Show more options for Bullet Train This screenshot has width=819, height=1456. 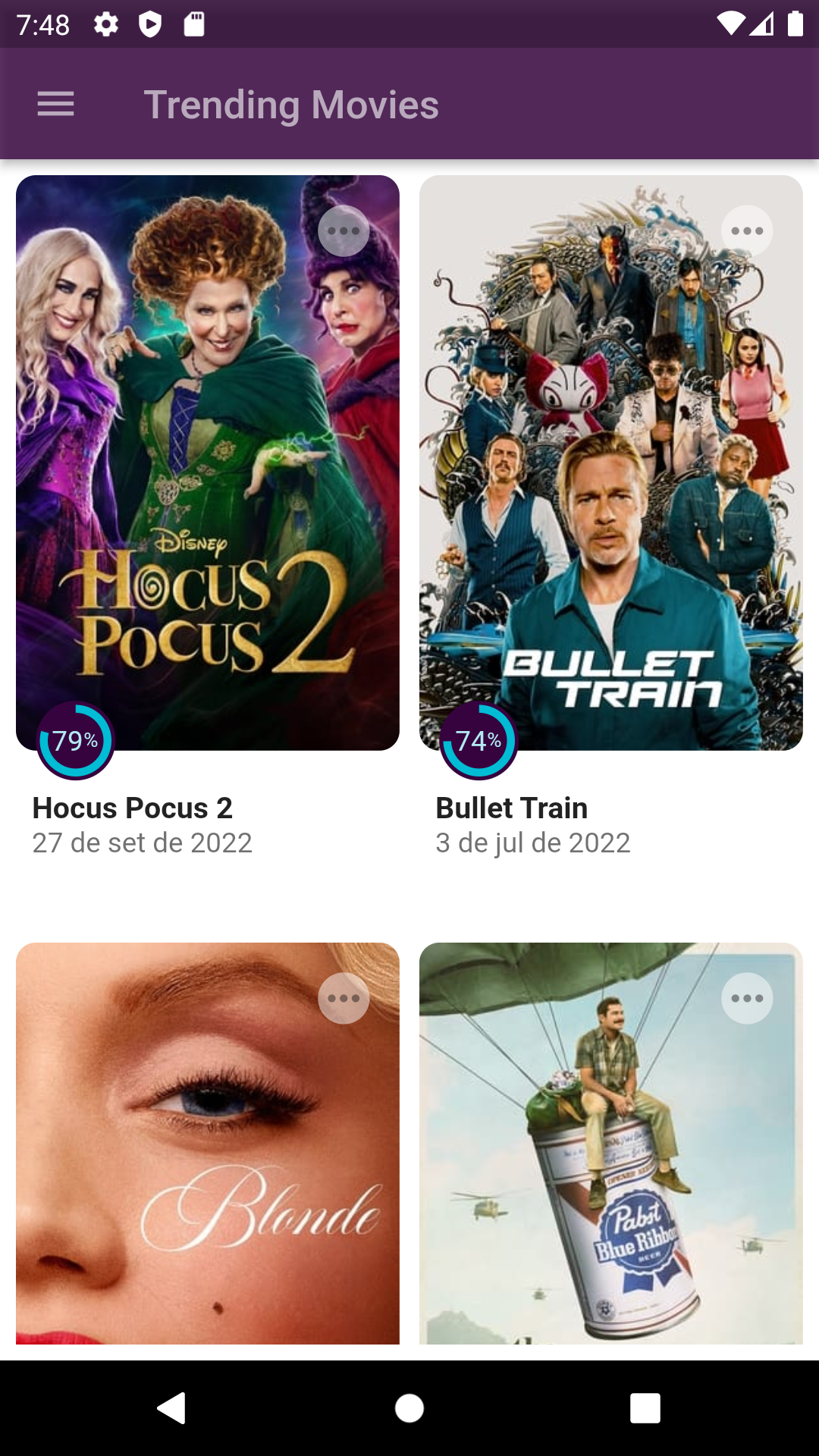(x=747, y=231)
